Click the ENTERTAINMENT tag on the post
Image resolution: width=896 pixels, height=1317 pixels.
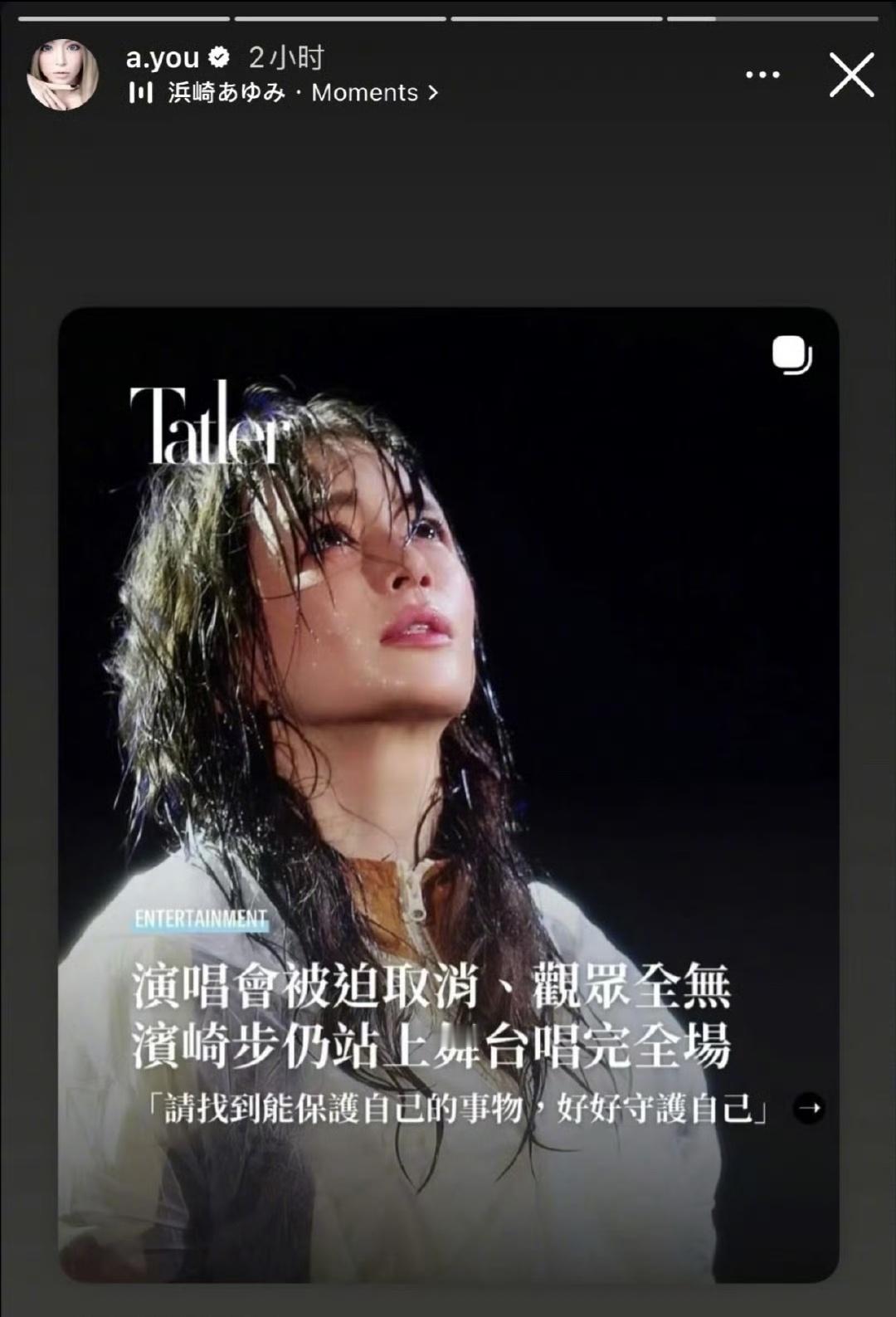201,919
